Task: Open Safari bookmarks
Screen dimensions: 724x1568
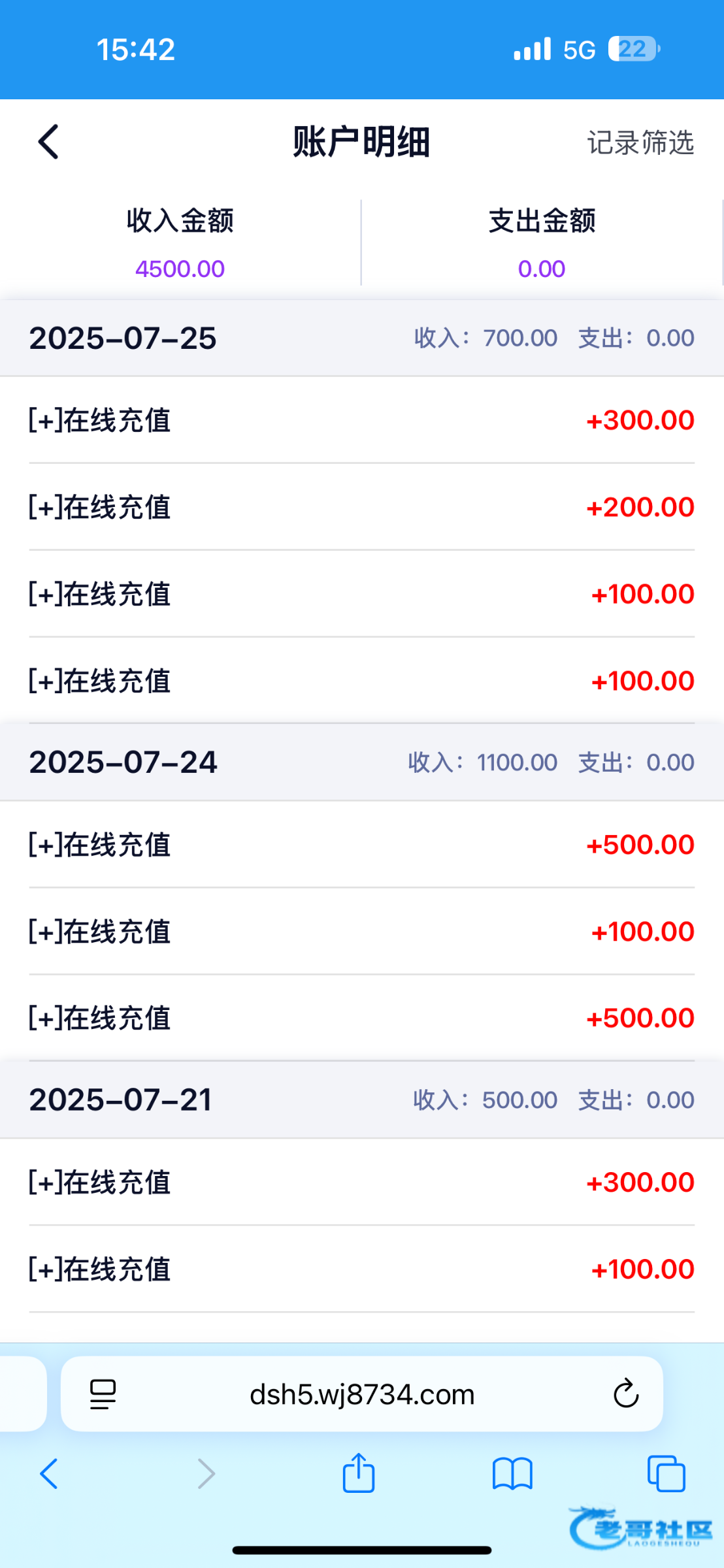Action: tap(512, 1474)
